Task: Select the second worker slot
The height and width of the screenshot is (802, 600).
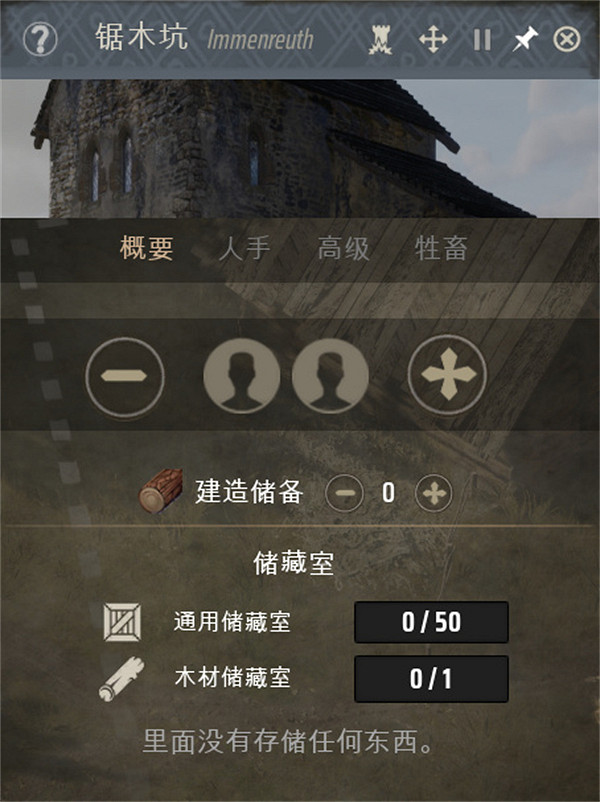Action: pos(330,376)
